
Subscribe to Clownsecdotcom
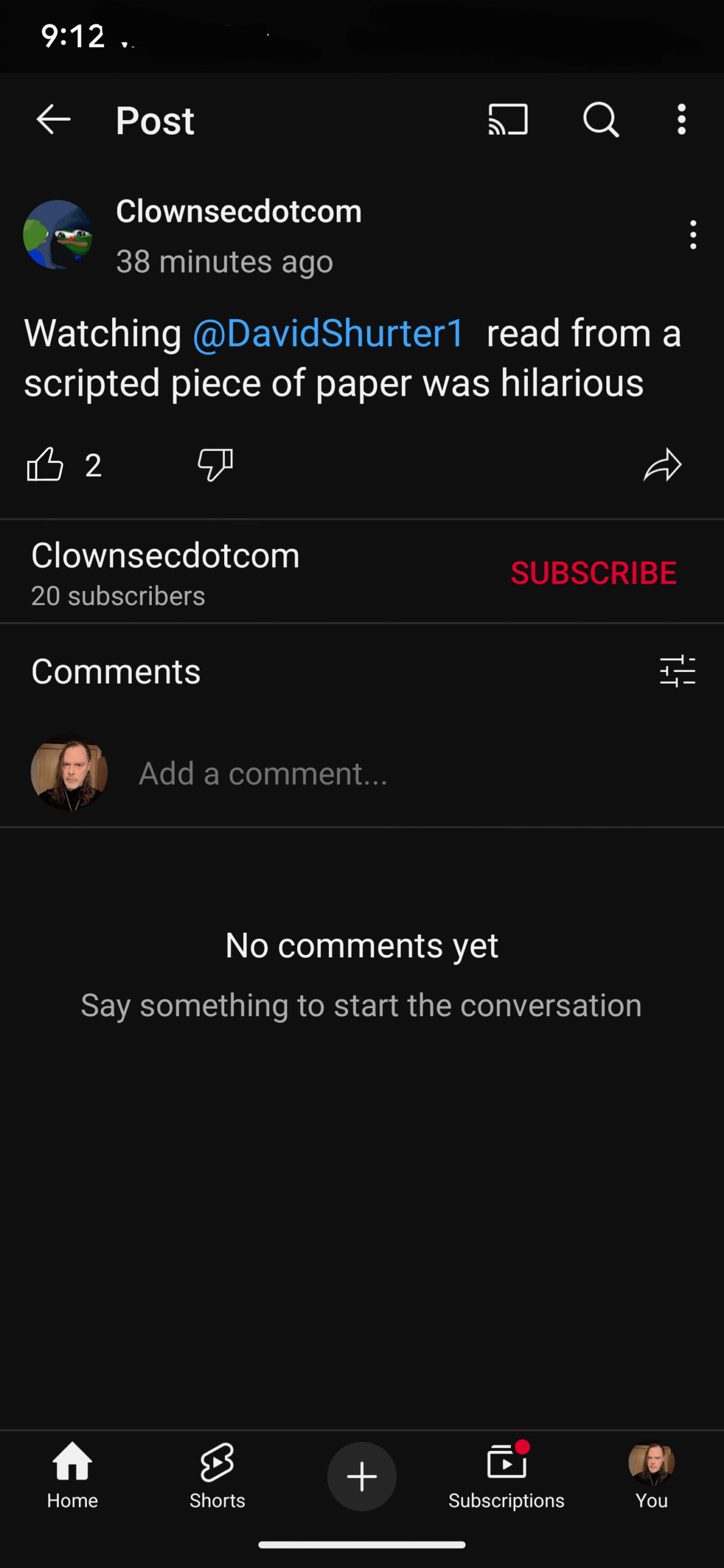click(594, 573)
